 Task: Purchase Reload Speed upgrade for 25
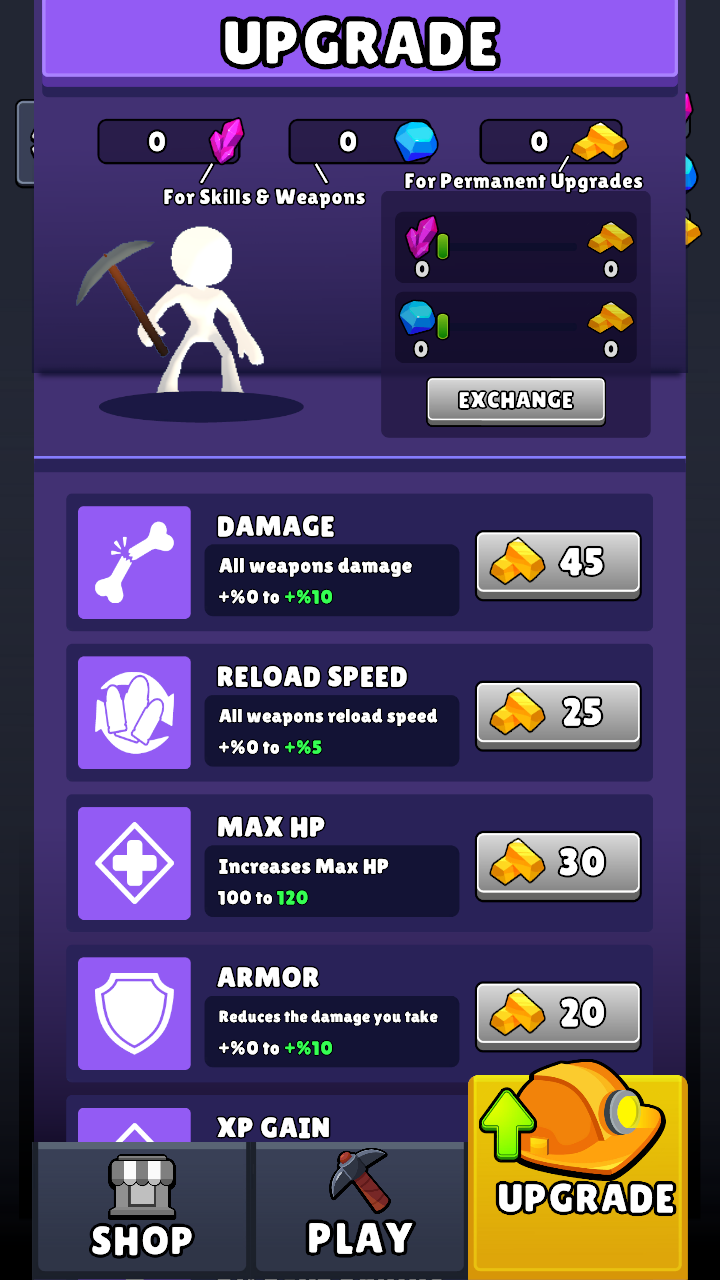tap(558, 713)
